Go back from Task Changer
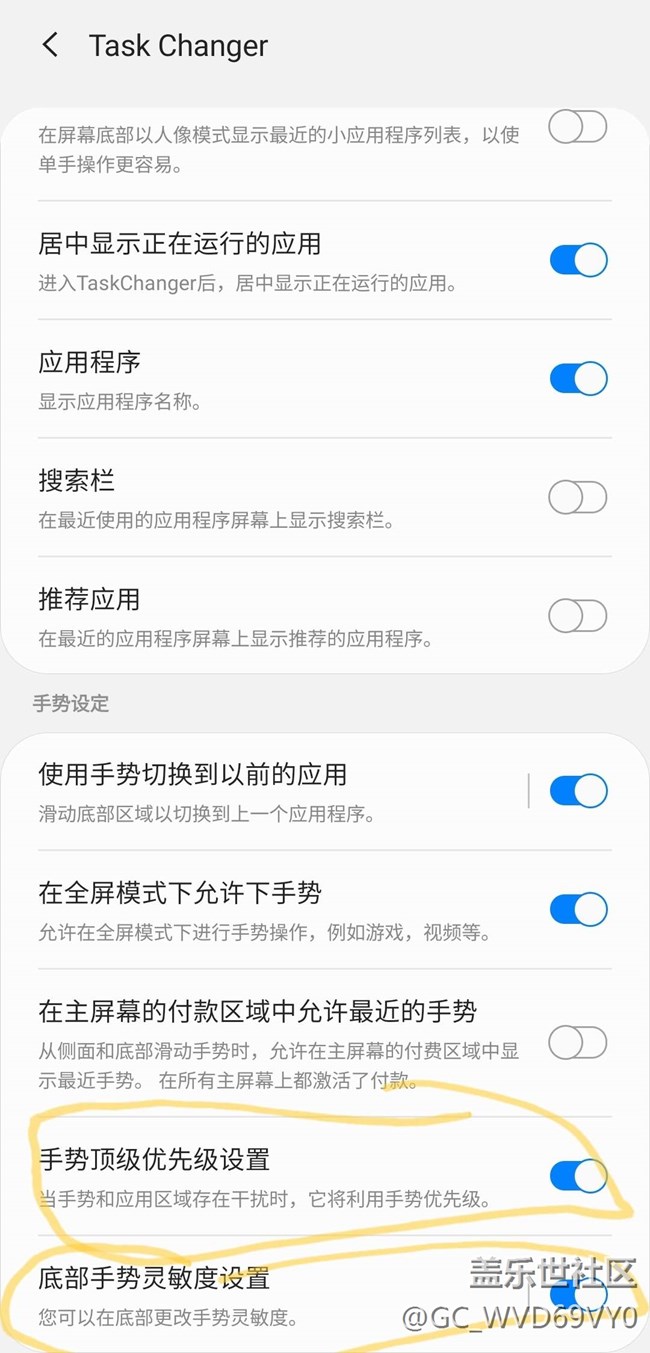The width and height of the screenshot is (650, 1353). click(x=50, y=45)
